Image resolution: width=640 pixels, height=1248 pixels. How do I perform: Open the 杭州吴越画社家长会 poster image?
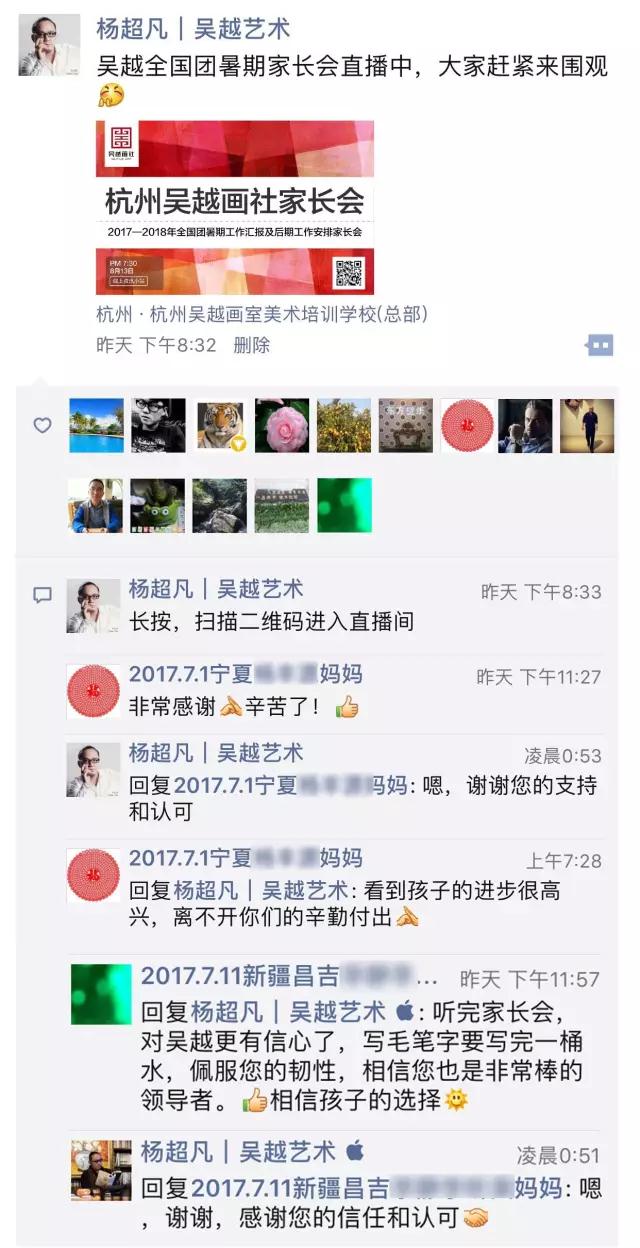pyautogui.click(x=235, y=207)
